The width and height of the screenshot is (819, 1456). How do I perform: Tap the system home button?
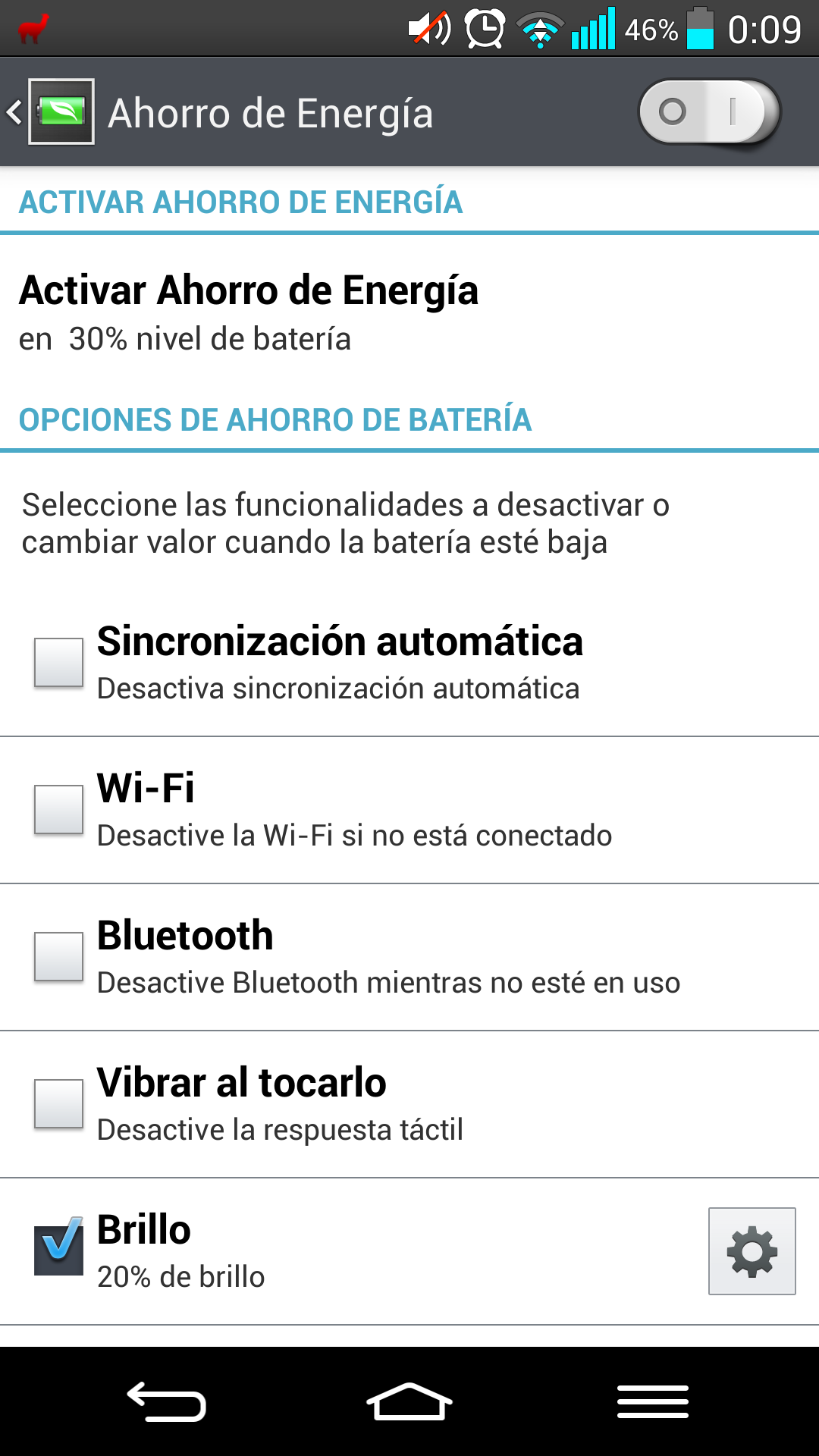point(409,1401)
